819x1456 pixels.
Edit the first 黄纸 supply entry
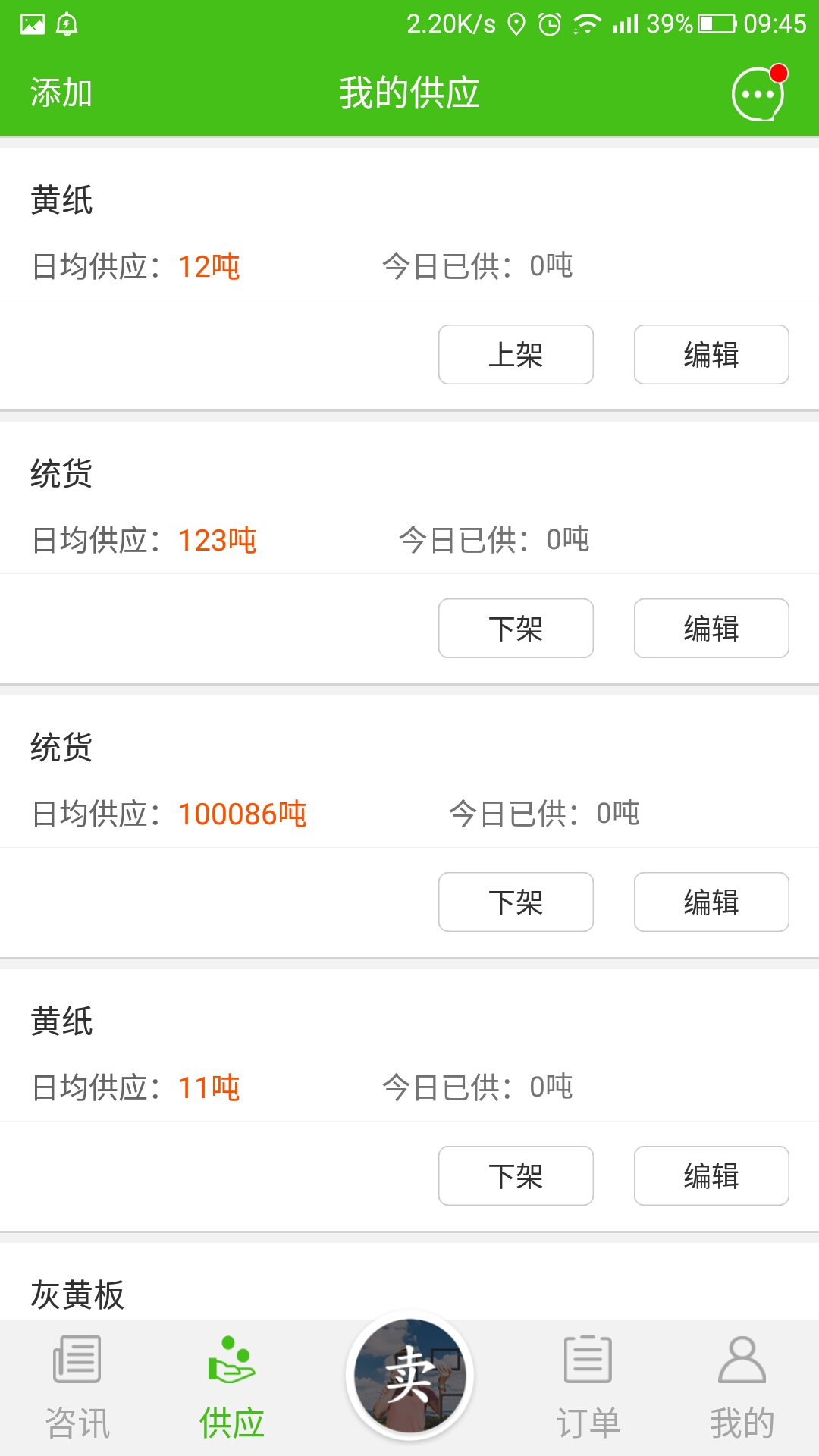(x=711, y=354)
